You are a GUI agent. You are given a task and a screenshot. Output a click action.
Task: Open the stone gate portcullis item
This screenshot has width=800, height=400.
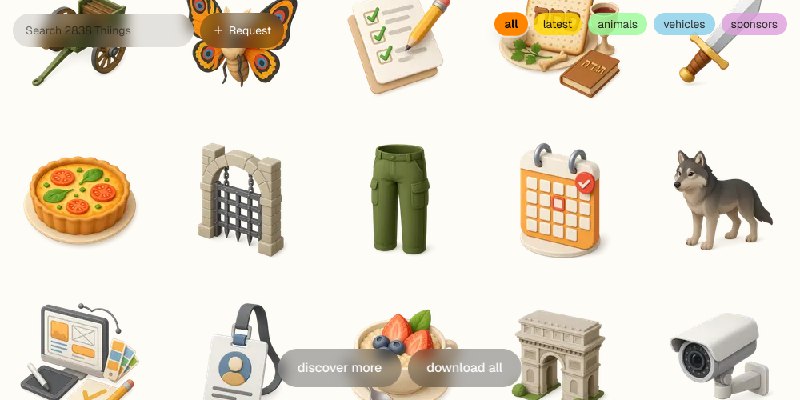(x=240, y=198)
